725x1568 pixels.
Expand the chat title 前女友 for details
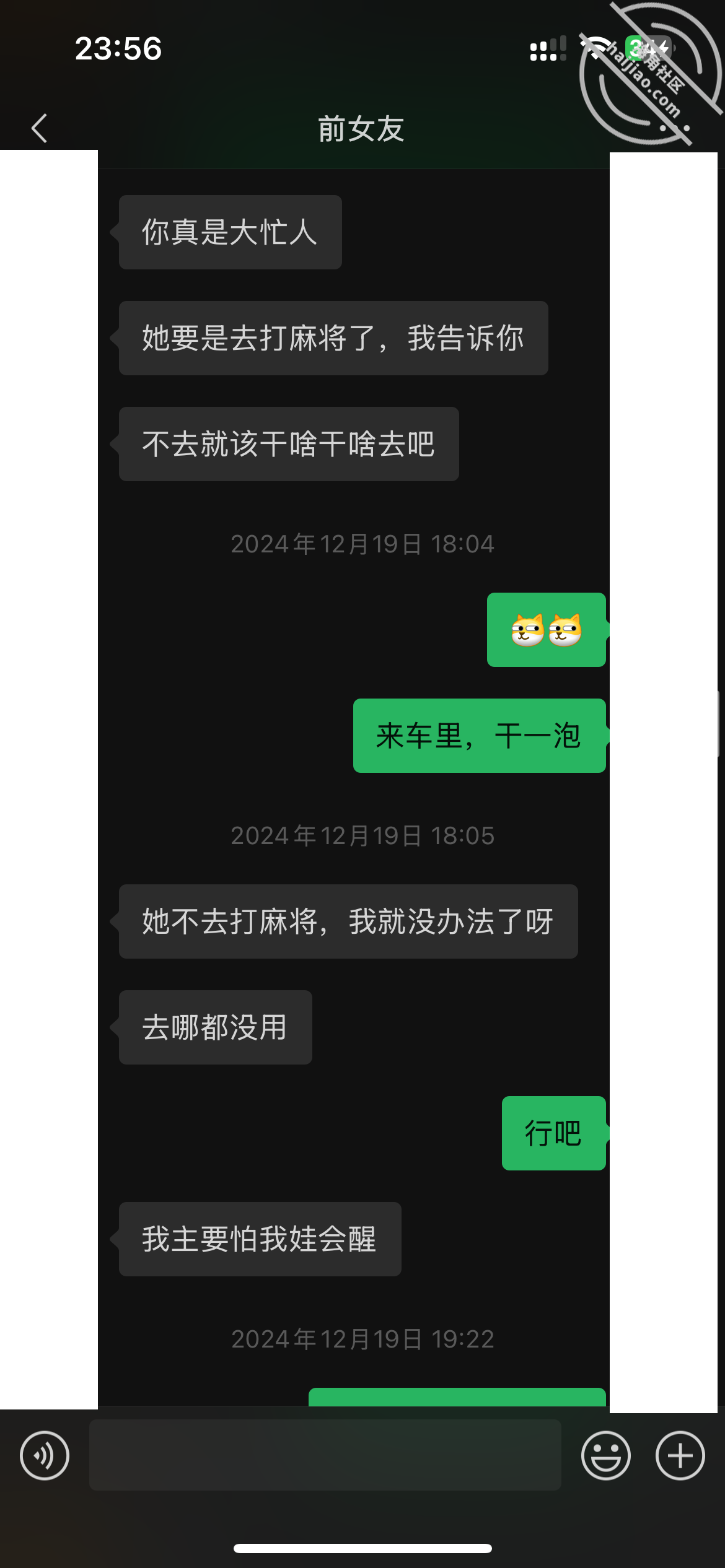tap(361, 129)
